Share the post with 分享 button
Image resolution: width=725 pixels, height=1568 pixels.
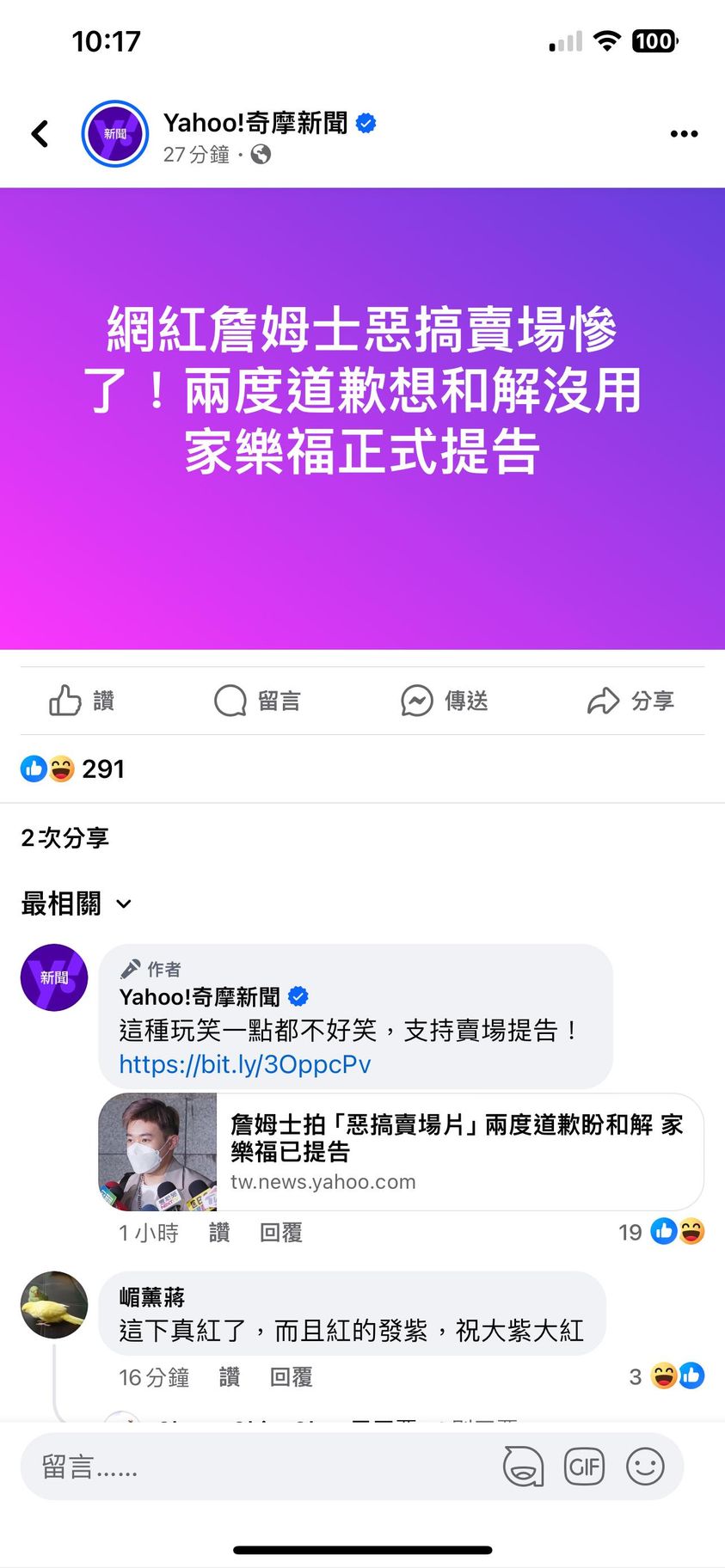[630, 701]
